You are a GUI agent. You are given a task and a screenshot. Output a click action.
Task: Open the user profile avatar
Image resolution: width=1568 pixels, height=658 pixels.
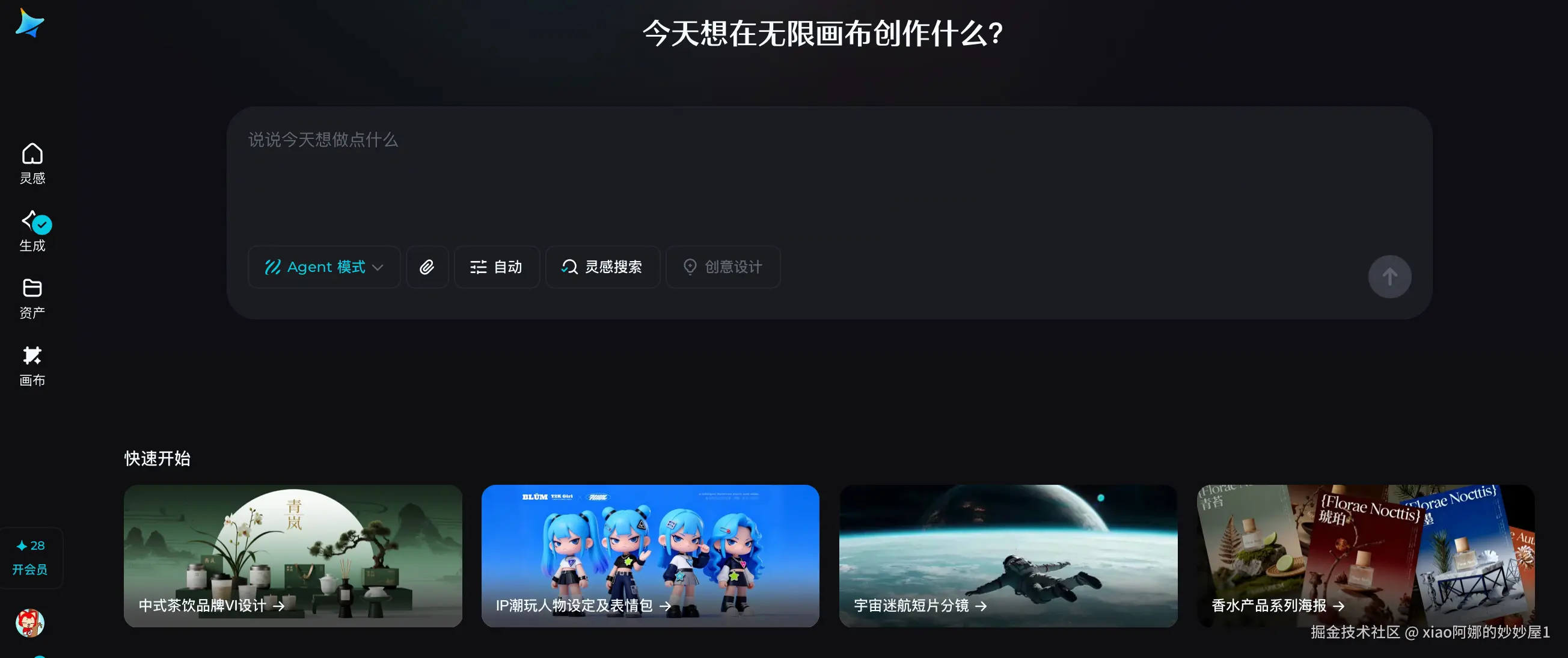tap(30, 623)
